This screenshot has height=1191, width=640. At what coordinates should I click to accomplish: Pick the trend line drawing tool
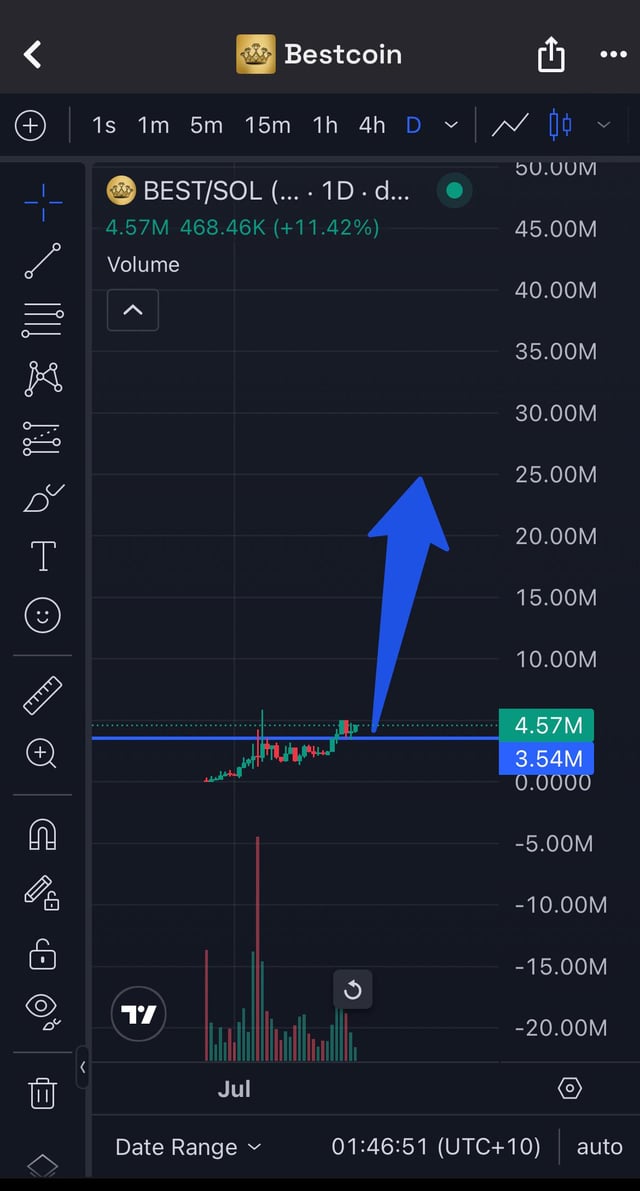point(43,260)
